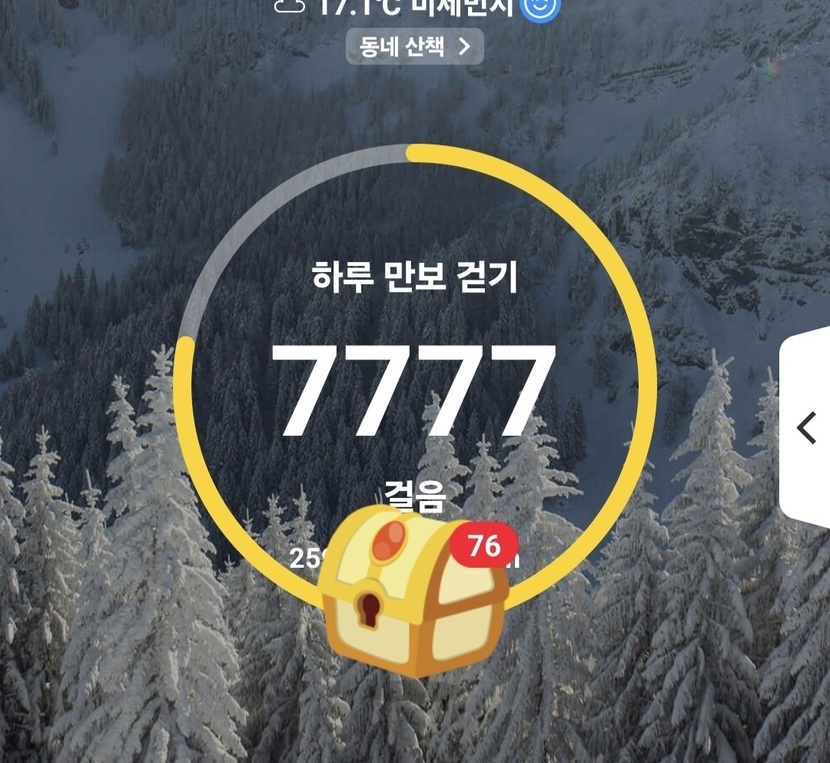This screenshot has width=830, height=763.
Task: Open the treasure chest with 76 badge
Action: tap(416, 591)
